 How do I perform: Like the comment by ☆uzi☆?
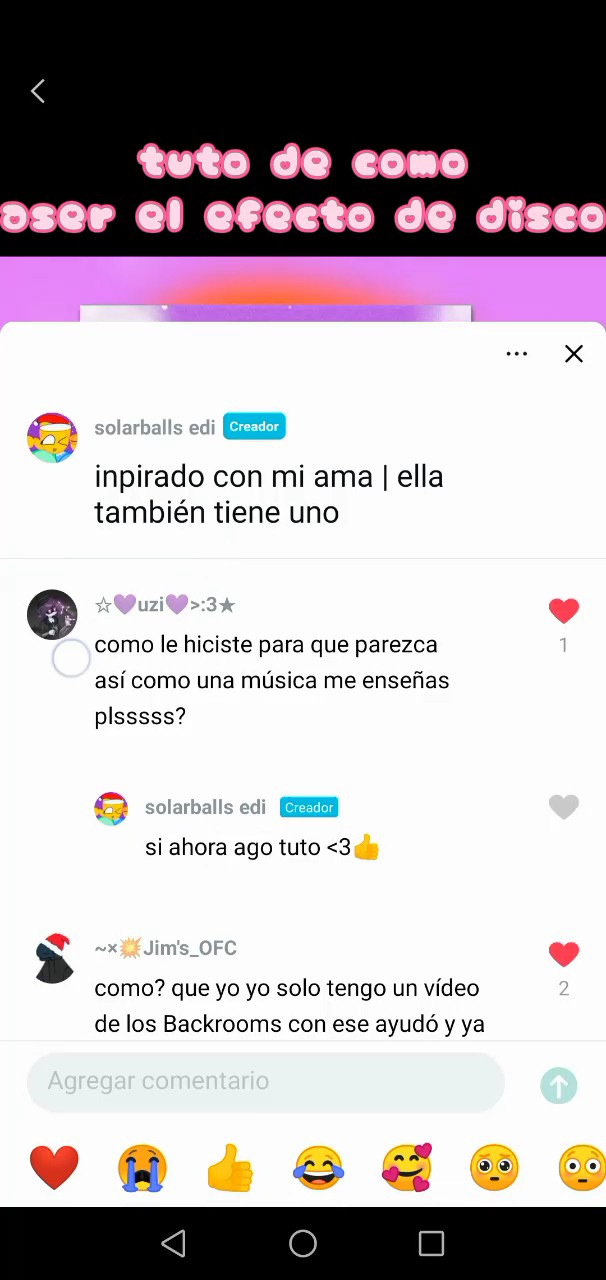[564, 611]
